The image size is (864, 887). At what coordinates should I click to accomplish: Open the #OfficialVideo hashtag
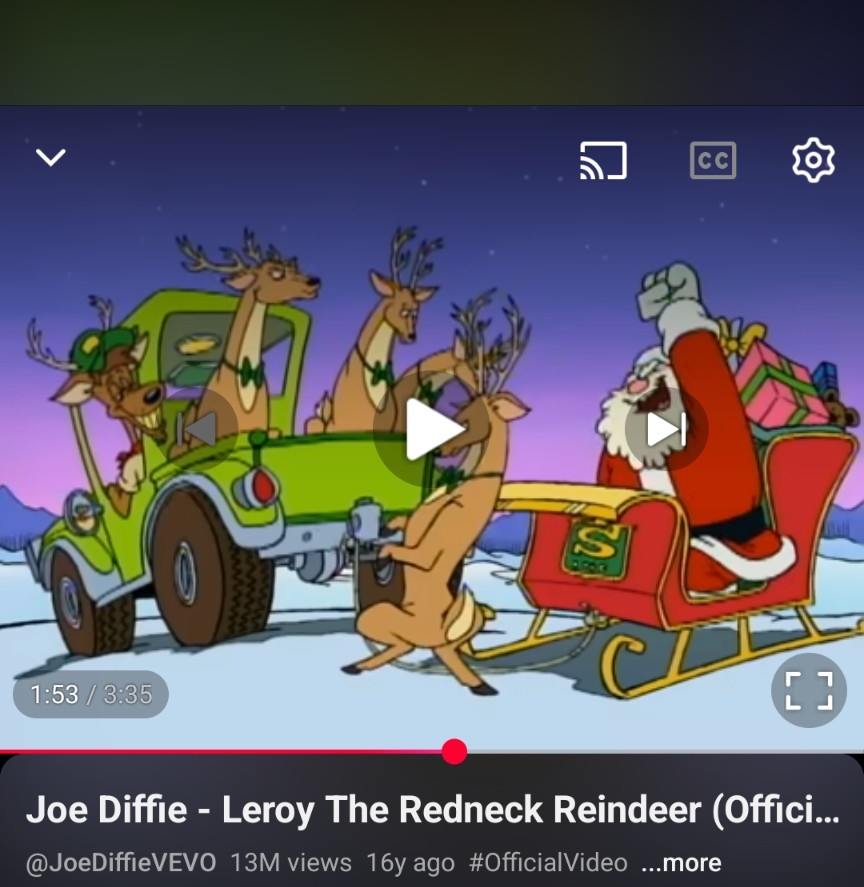(x=547, y=862)
